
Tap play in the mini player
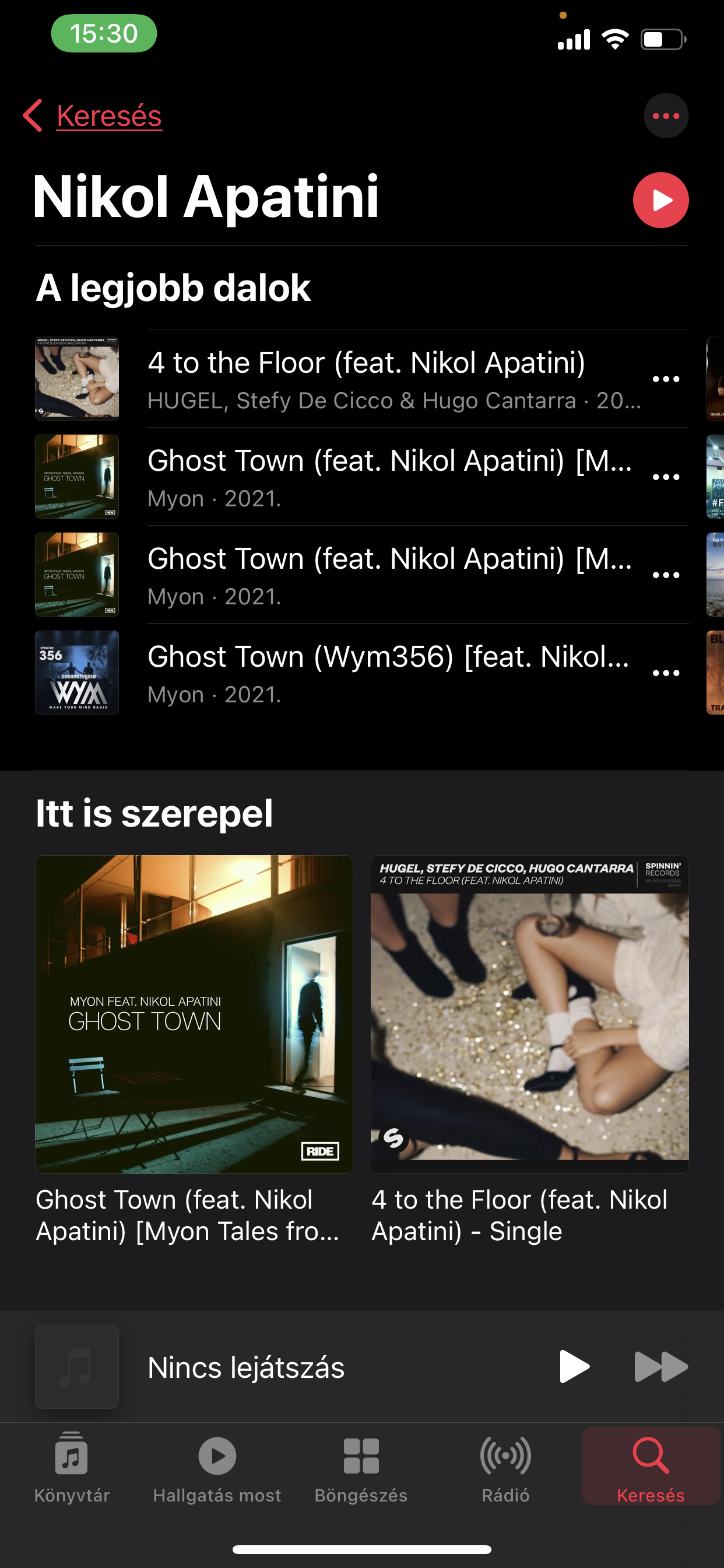click(574, 1367)
